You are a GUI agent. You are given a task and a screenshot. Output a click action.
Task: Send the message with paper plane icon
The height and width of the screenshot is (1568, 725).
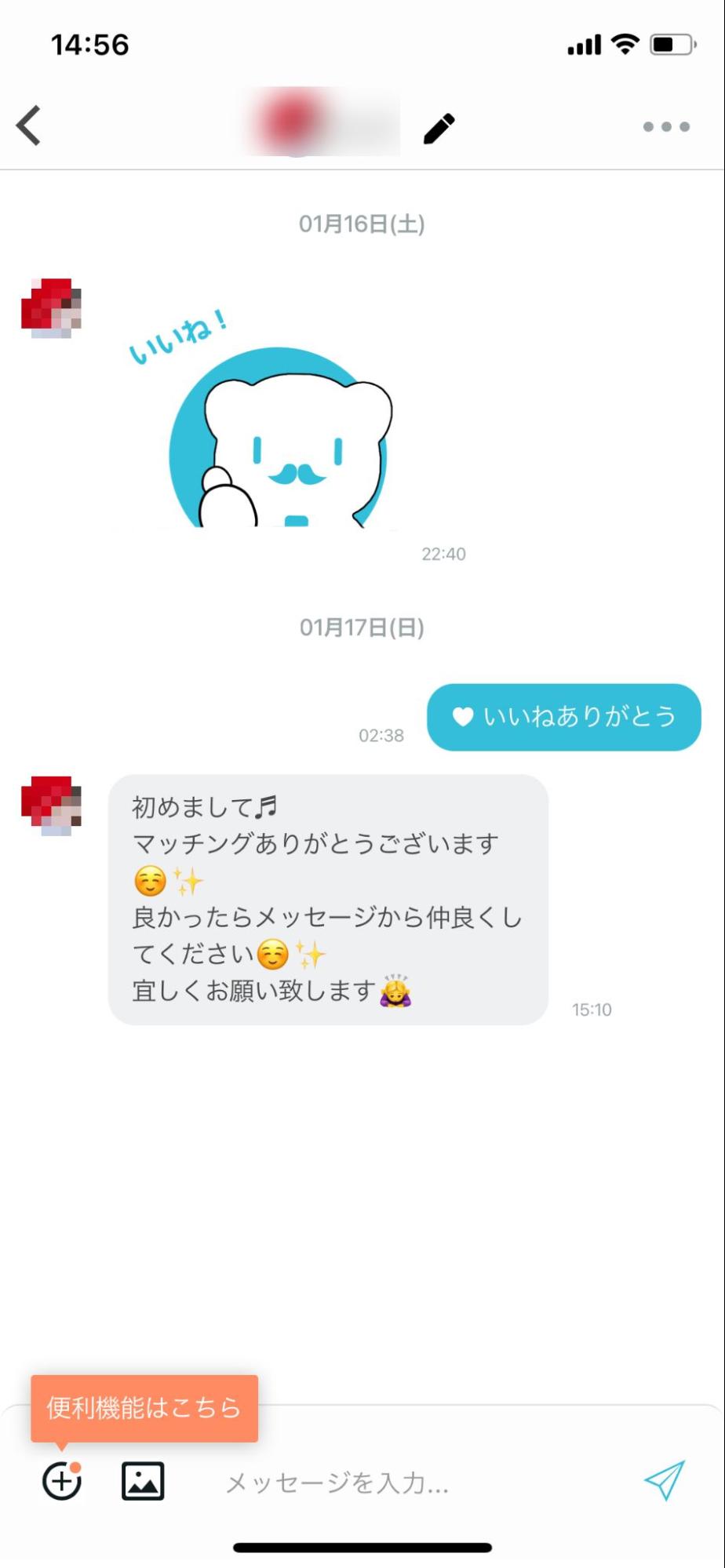pos(664,1480)
